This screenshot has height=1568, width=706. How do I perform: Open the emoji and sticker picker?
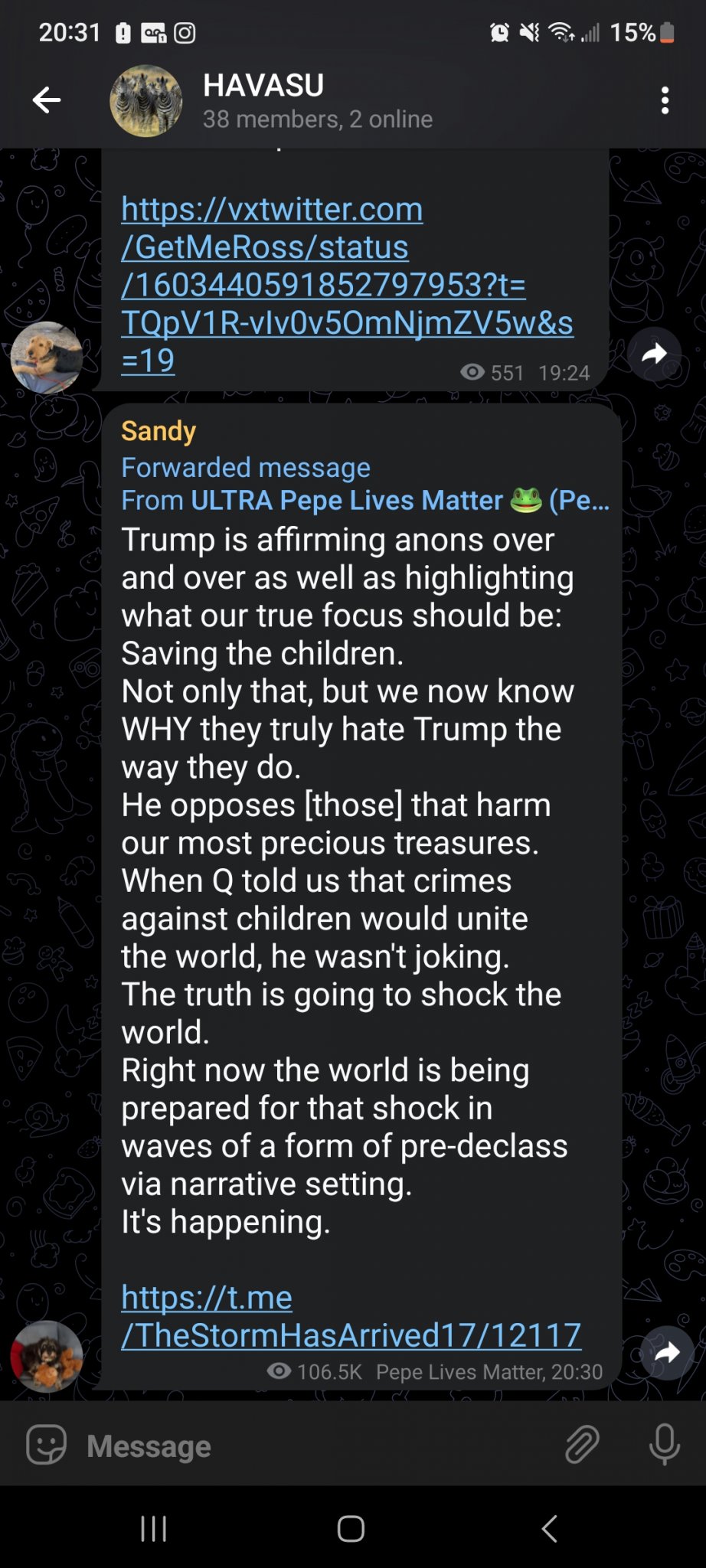(46, 1445)
